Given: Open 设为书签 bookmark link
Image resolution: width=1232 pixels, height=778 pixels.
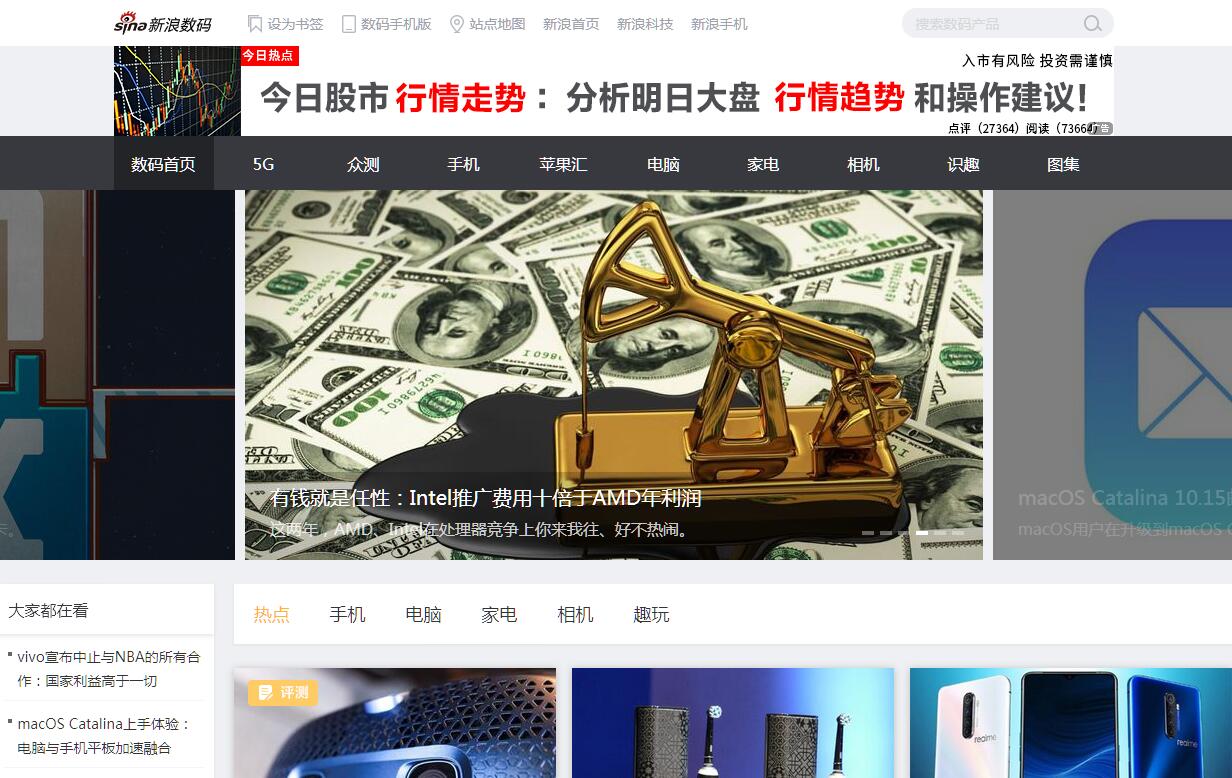Looking at the screenshot, I should pos(285,24).
